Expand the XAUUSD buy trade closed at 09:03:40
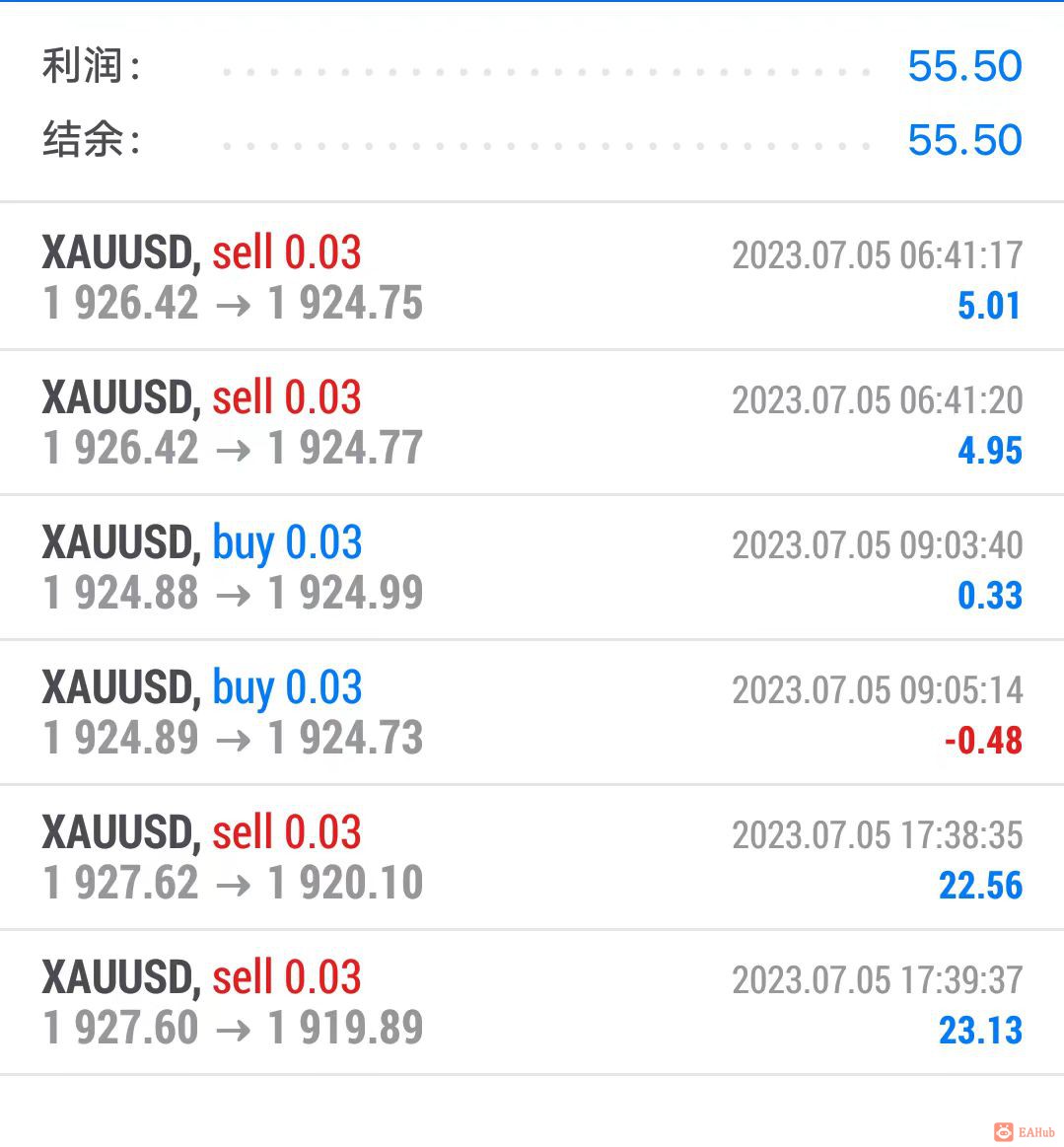 coord(532,568)
